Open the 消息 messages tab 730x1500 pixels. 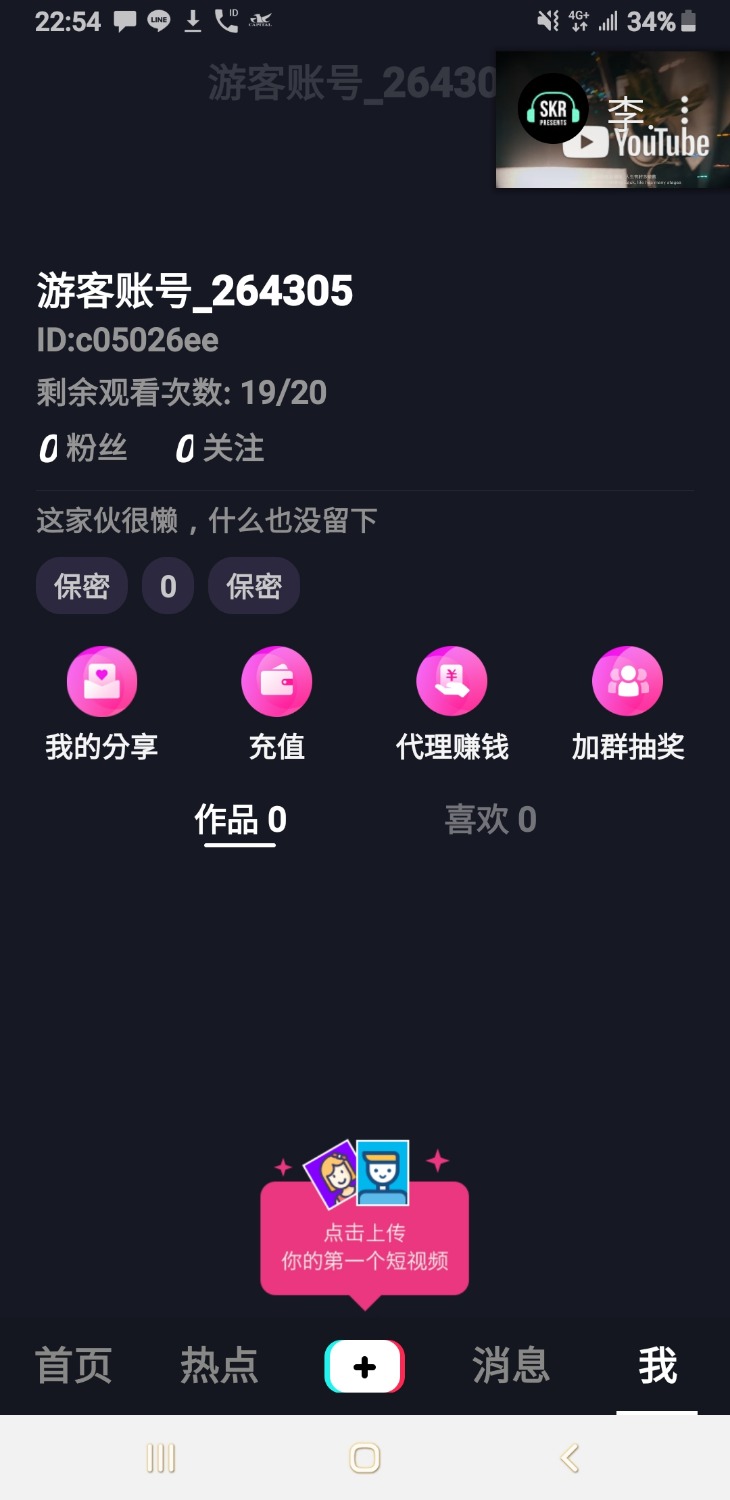click(x=511, y=1366)
